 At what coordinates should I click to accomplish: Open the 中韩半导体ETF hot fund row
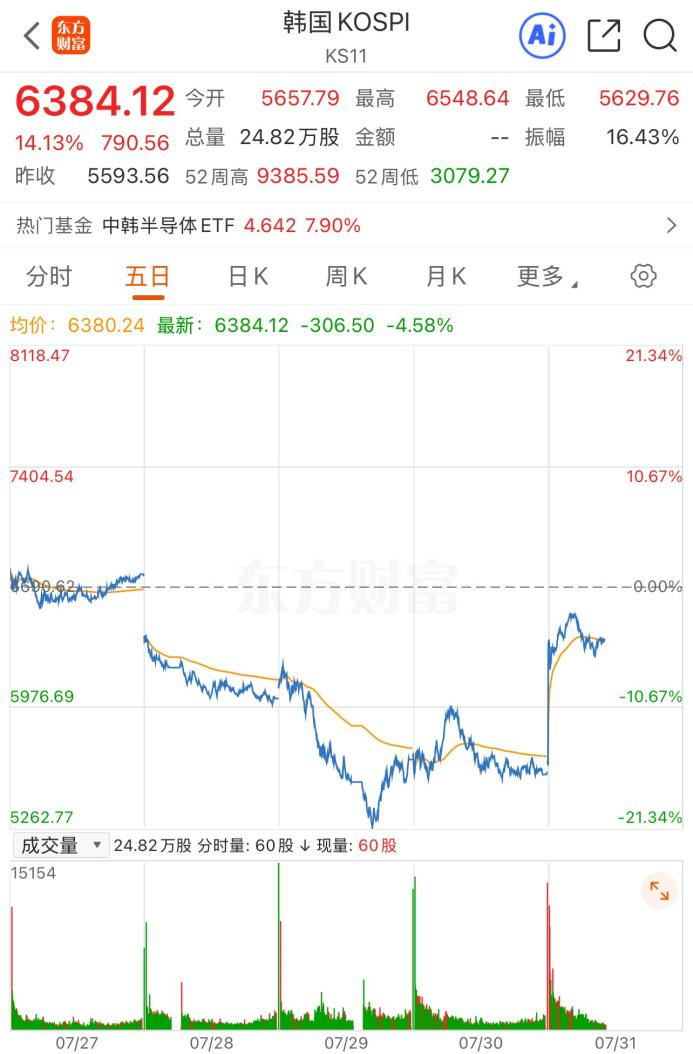pyautogui.click(x=346, y=225)
